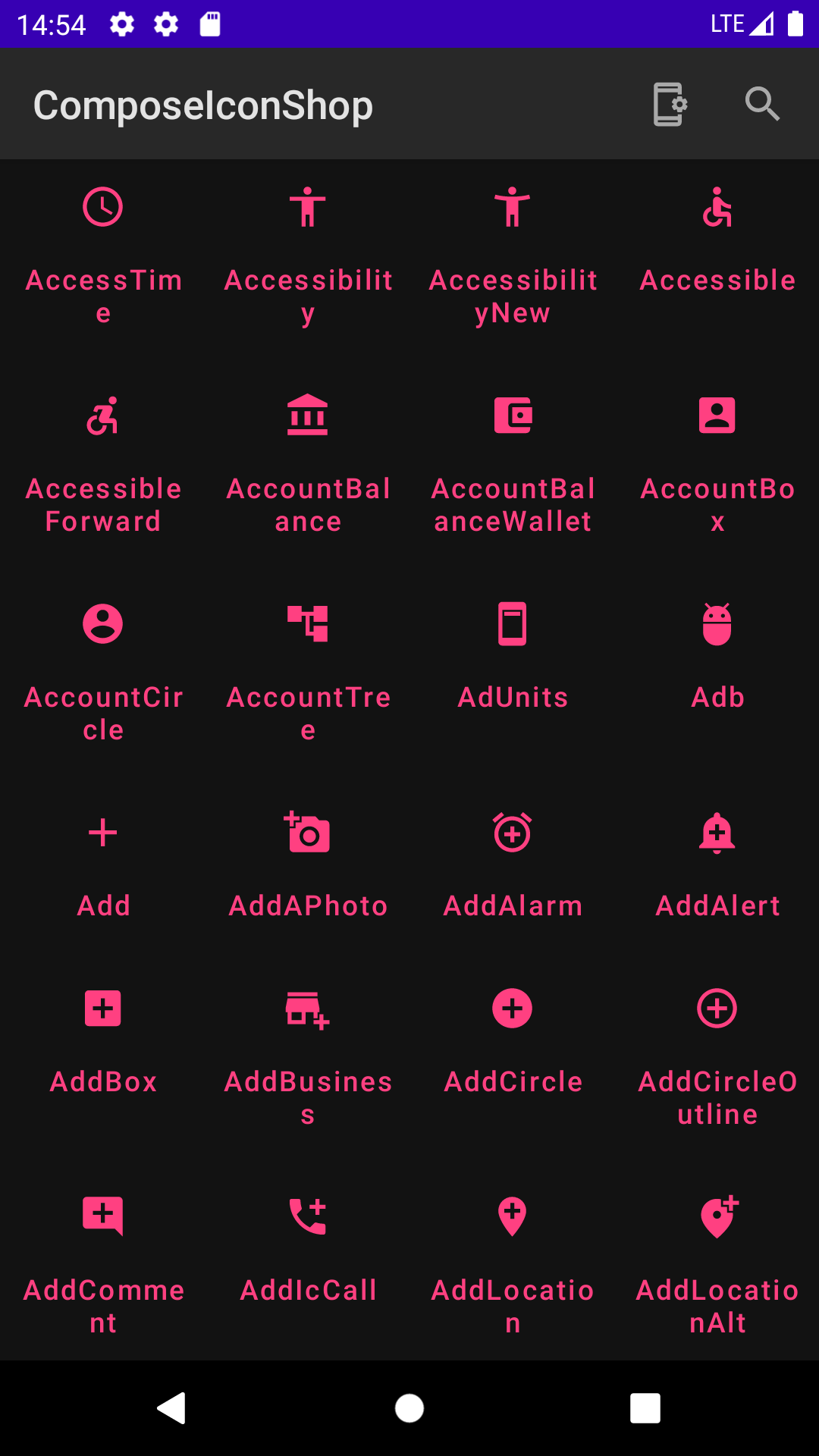The width and height of the screenshot is (819, 1456).
Task: Tap the AccessibleForward icon tile
Action: coord(103,416)
